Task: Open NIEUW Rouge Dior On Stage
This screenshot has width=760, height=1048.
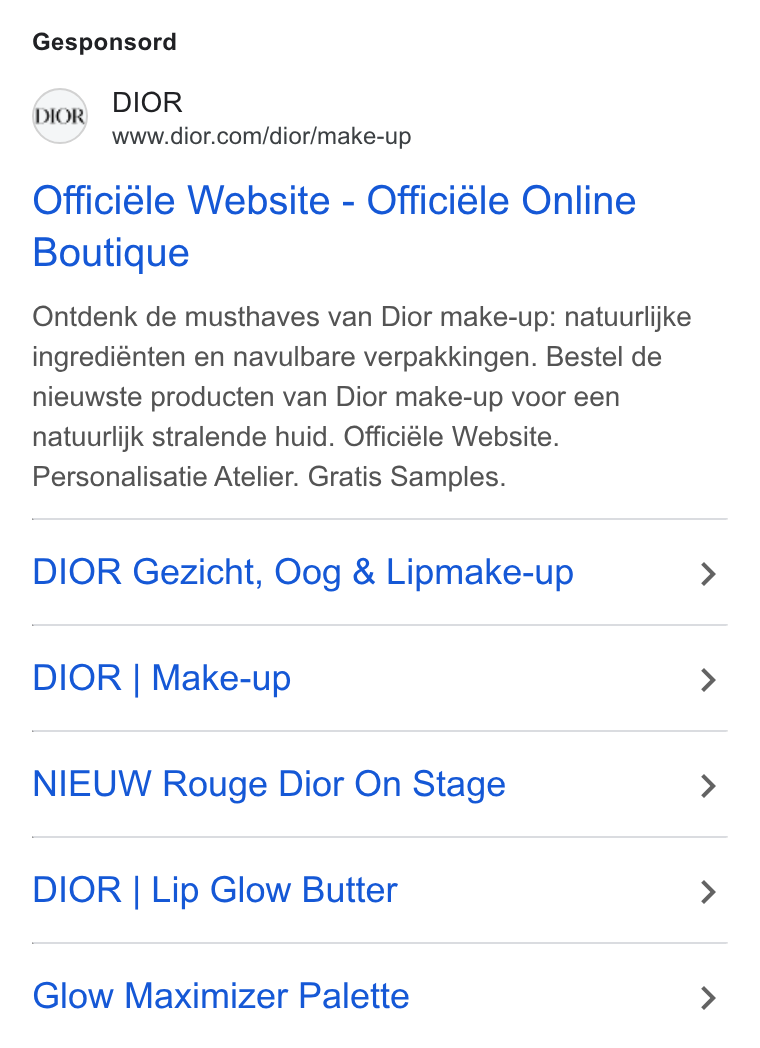Action: [380, 784]
